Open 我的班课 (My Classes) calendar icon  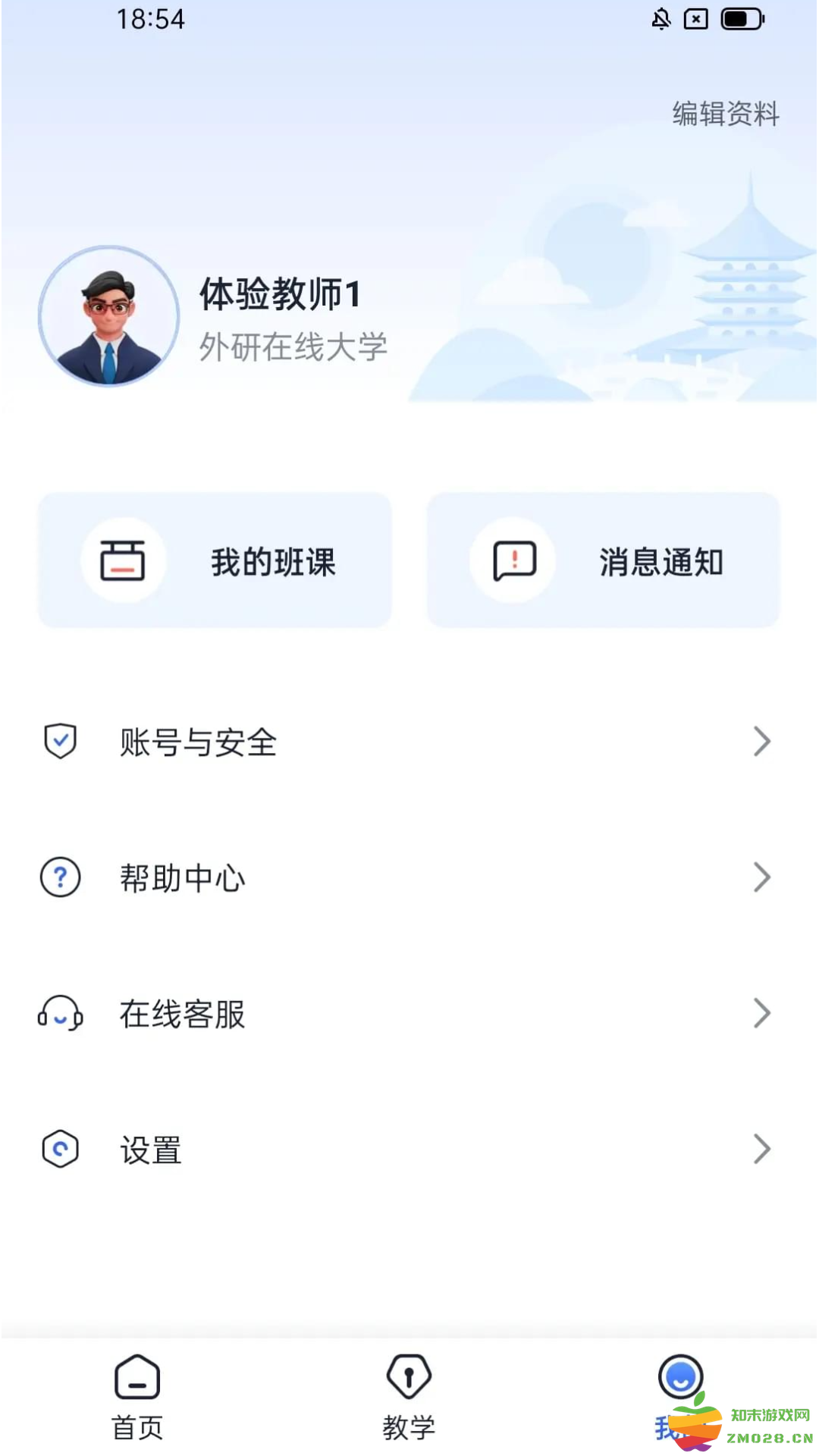click(x=124, y=560)
